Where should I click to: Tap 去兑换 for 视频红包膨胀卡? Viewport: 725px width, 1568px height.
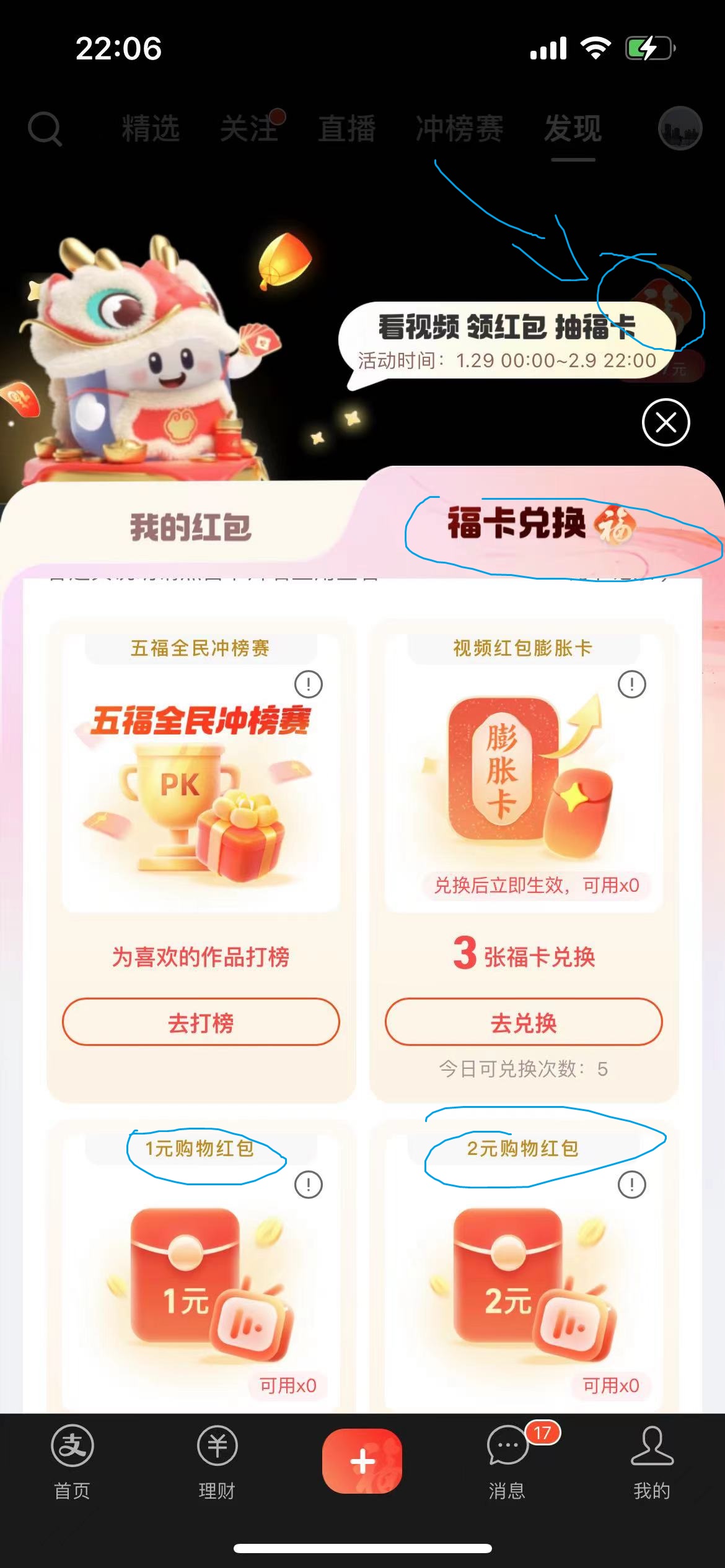tap(524, 1022)
